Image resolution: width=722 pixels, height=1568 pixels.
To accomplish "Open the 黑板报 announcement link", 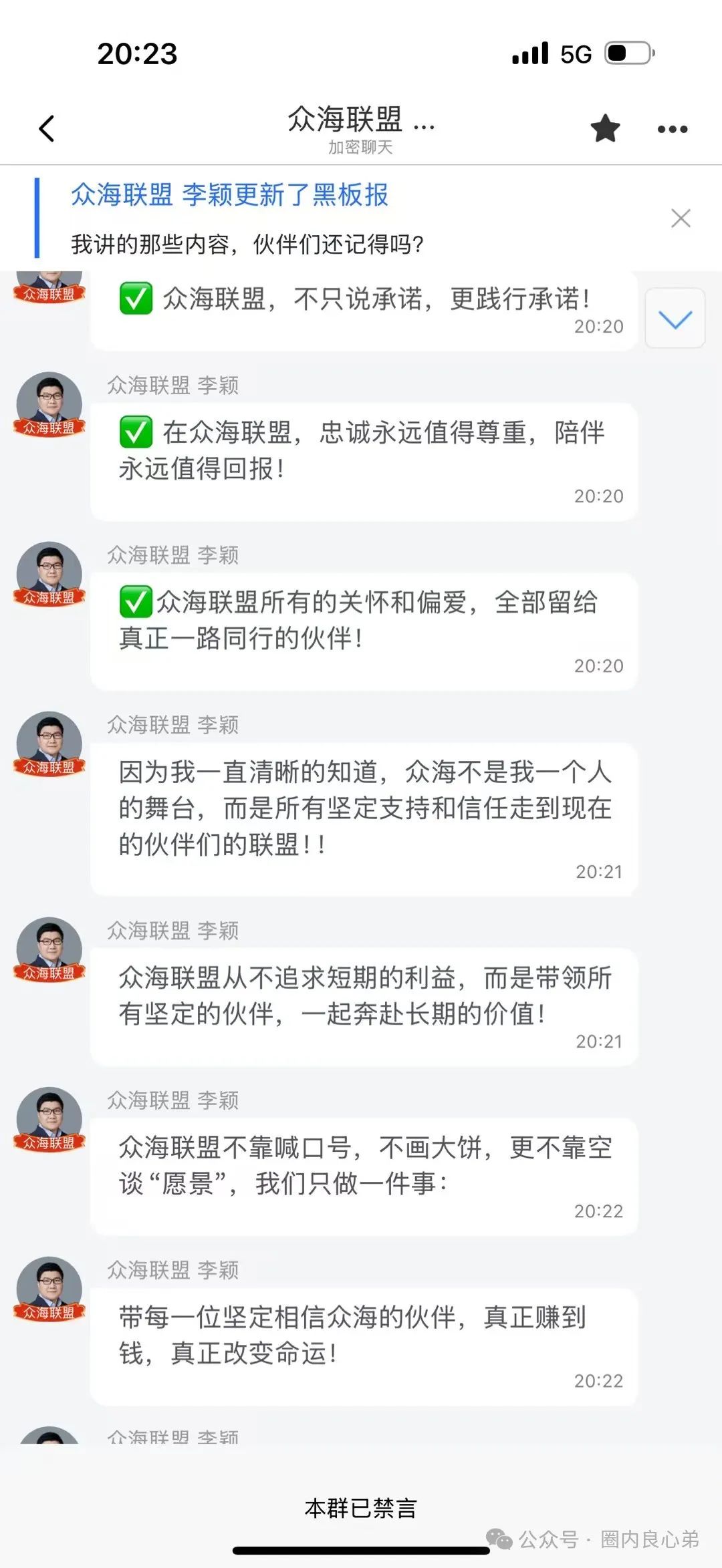I will click(x=230, y=197).
